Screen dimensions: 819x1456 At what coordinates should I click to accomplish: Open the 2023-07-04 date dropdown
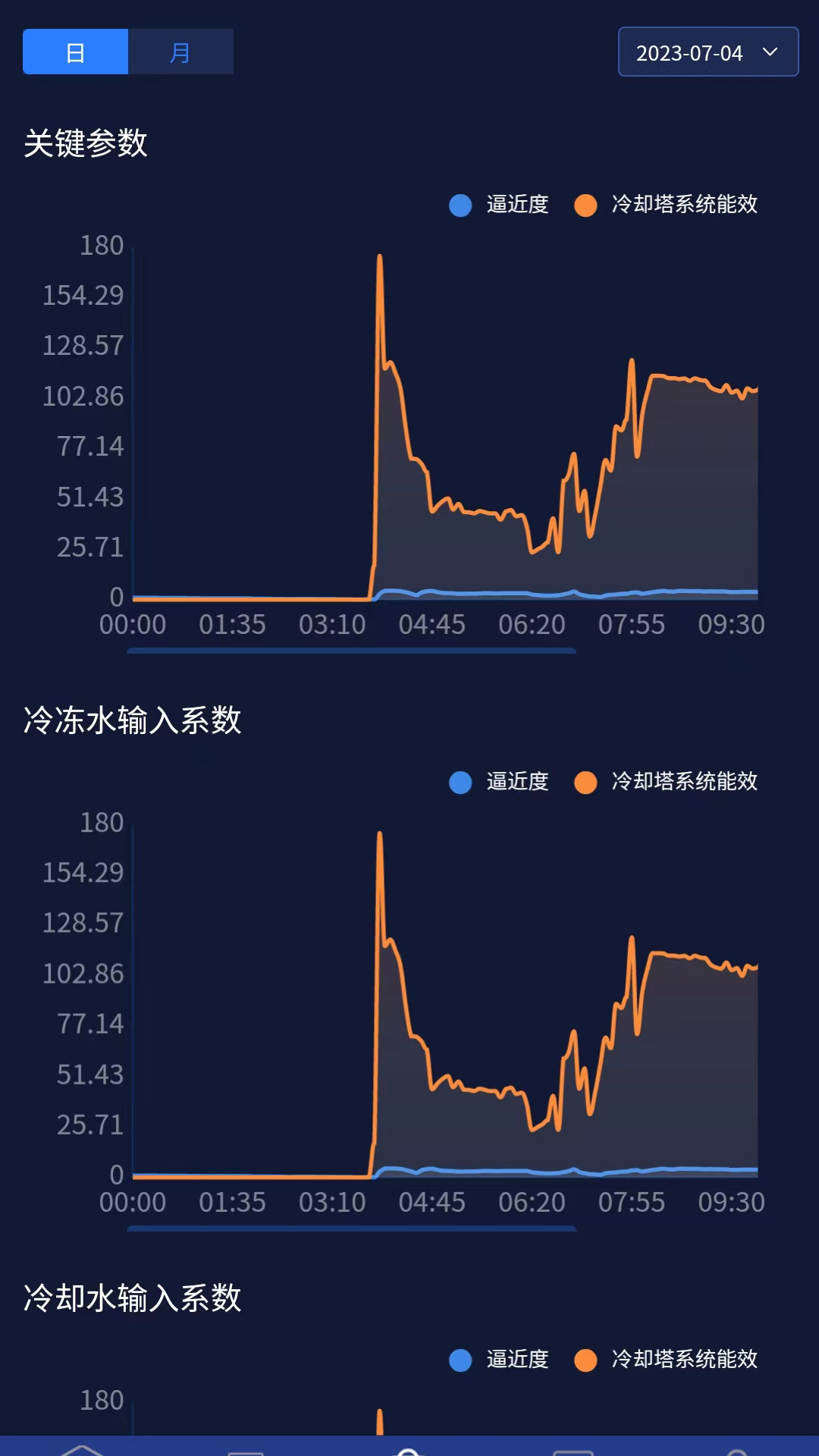(x=708, y=52)
